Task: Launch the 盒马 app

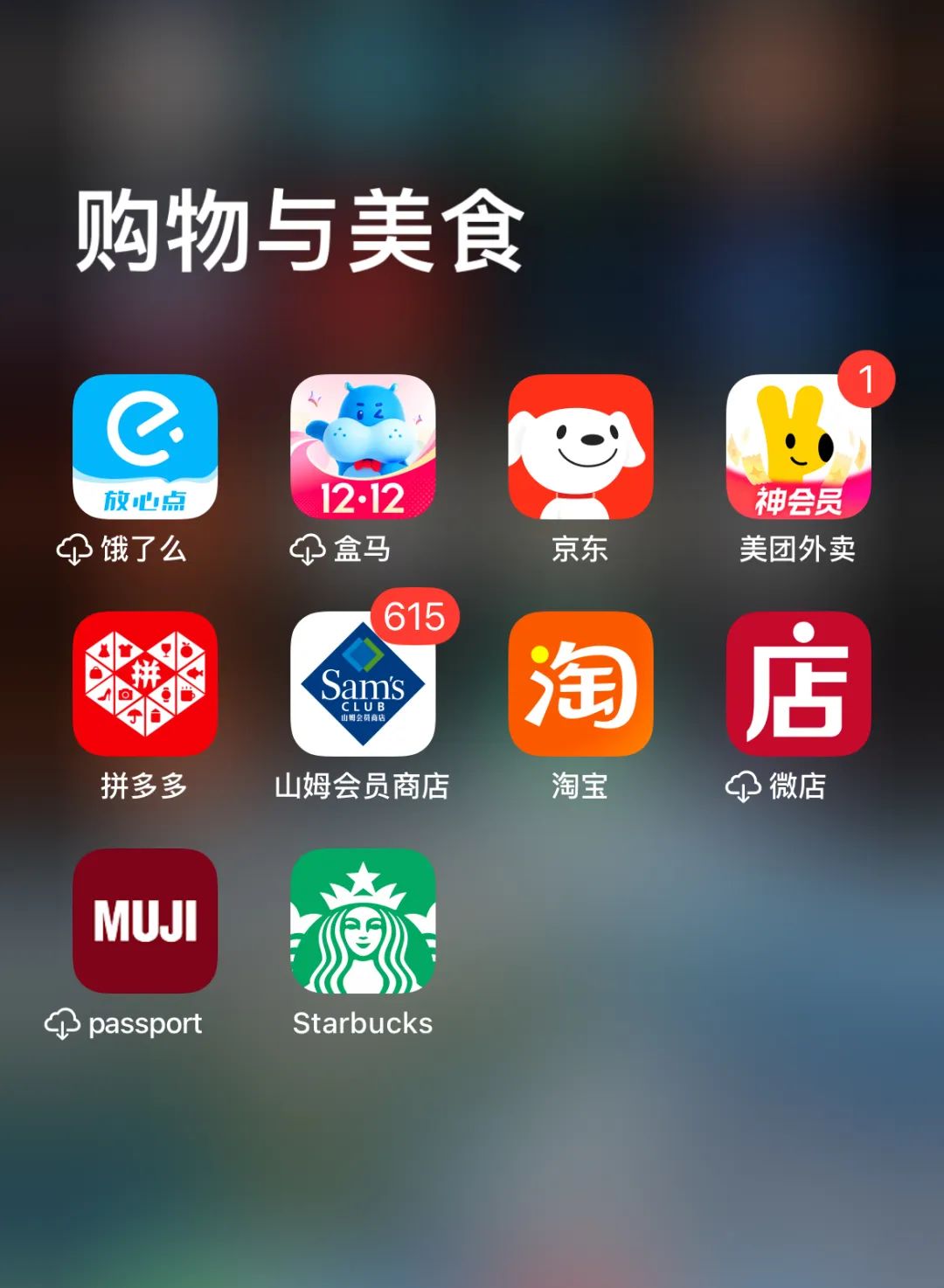Action: click(362, 447)
